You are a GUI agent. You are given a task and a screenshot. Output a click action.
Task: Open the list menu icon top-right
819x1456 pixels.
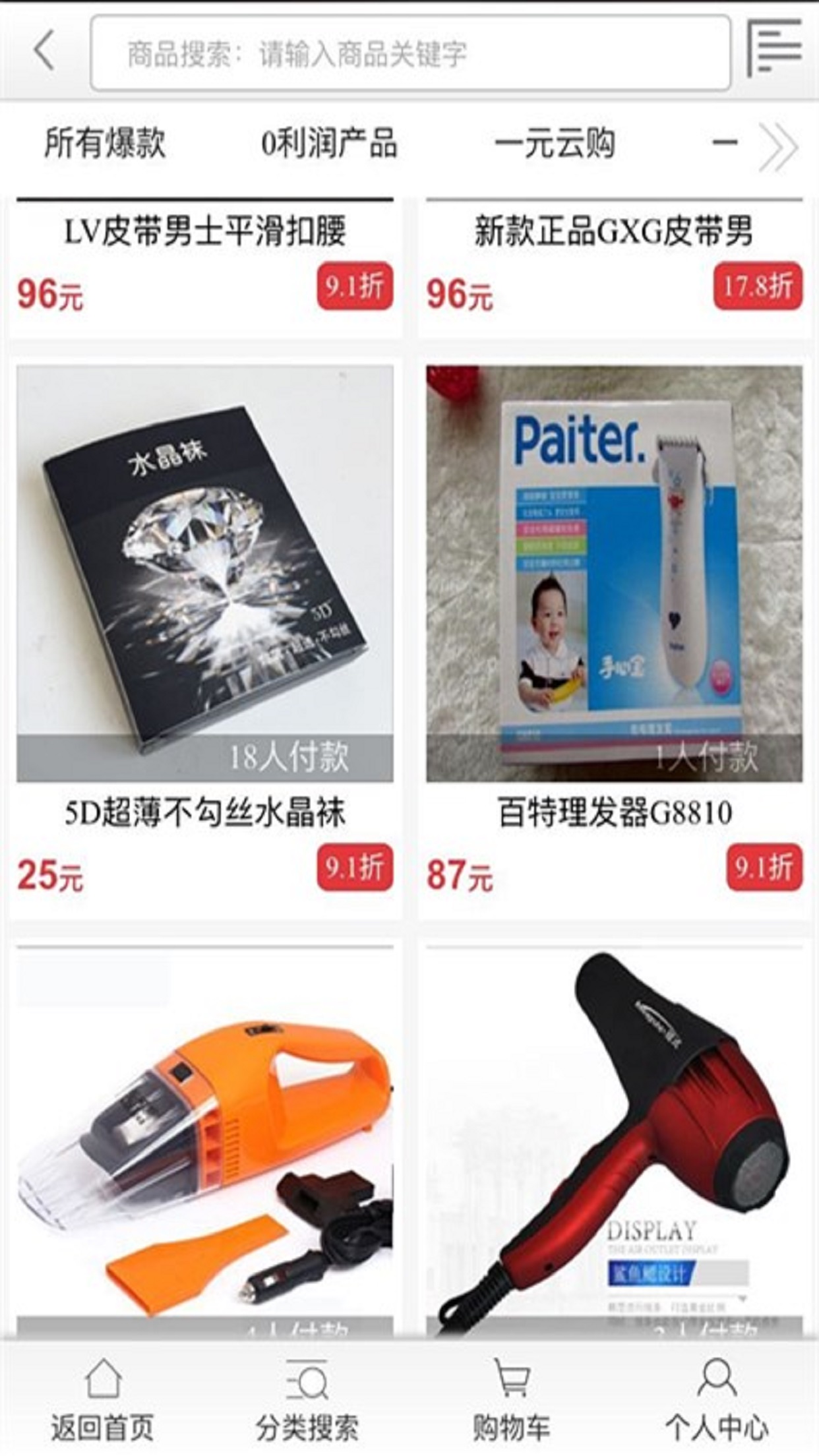tap(774, 49)
